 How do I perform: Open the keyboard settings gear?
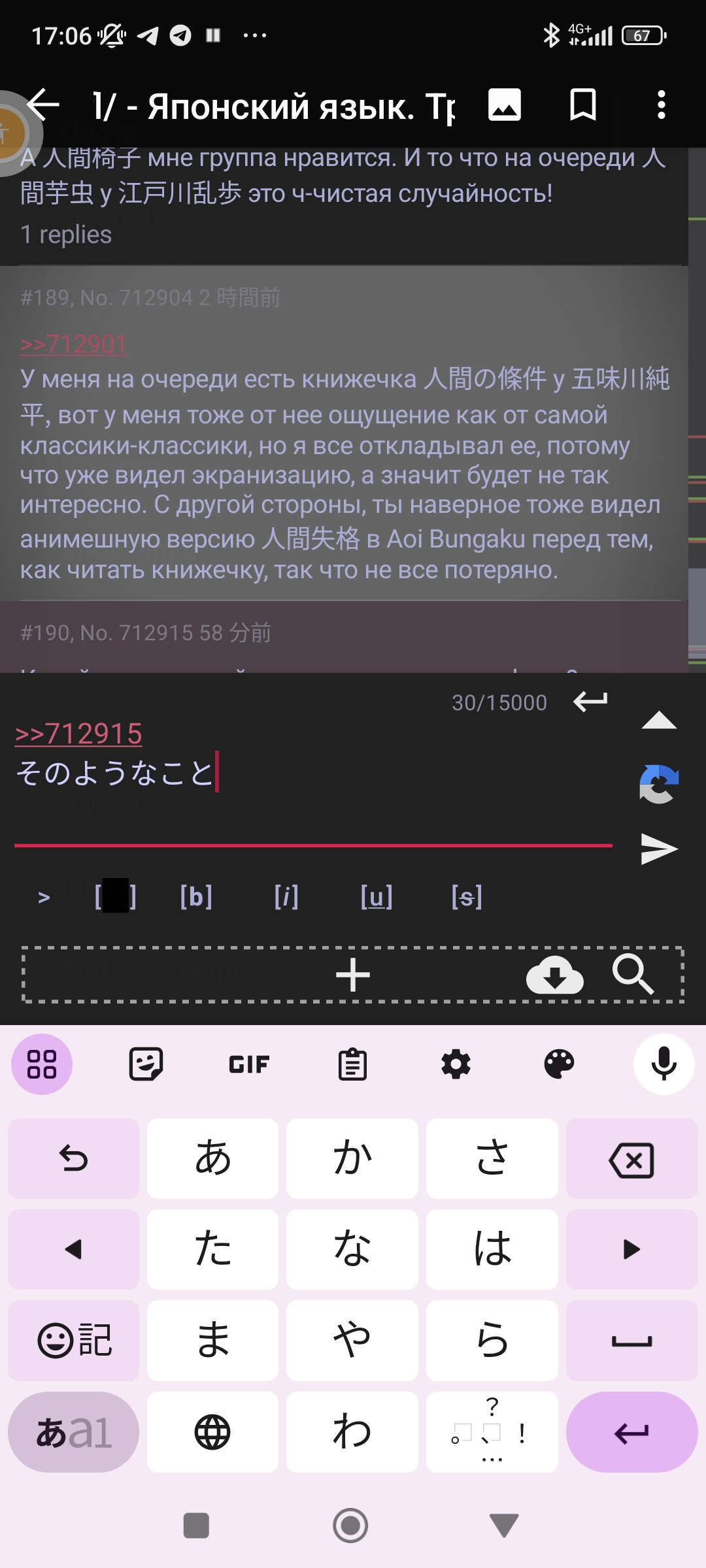coord(456,1064)
